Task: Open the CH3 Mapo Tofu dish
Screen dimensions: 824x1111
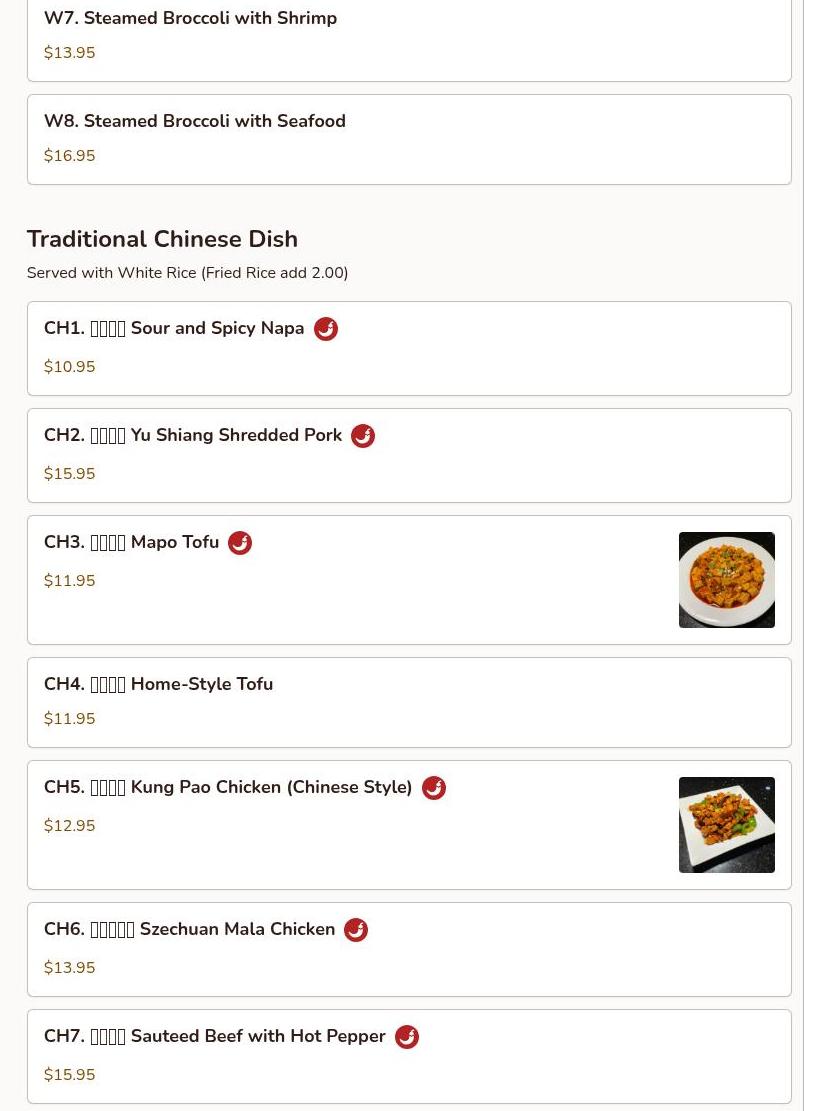Action: 131,543
